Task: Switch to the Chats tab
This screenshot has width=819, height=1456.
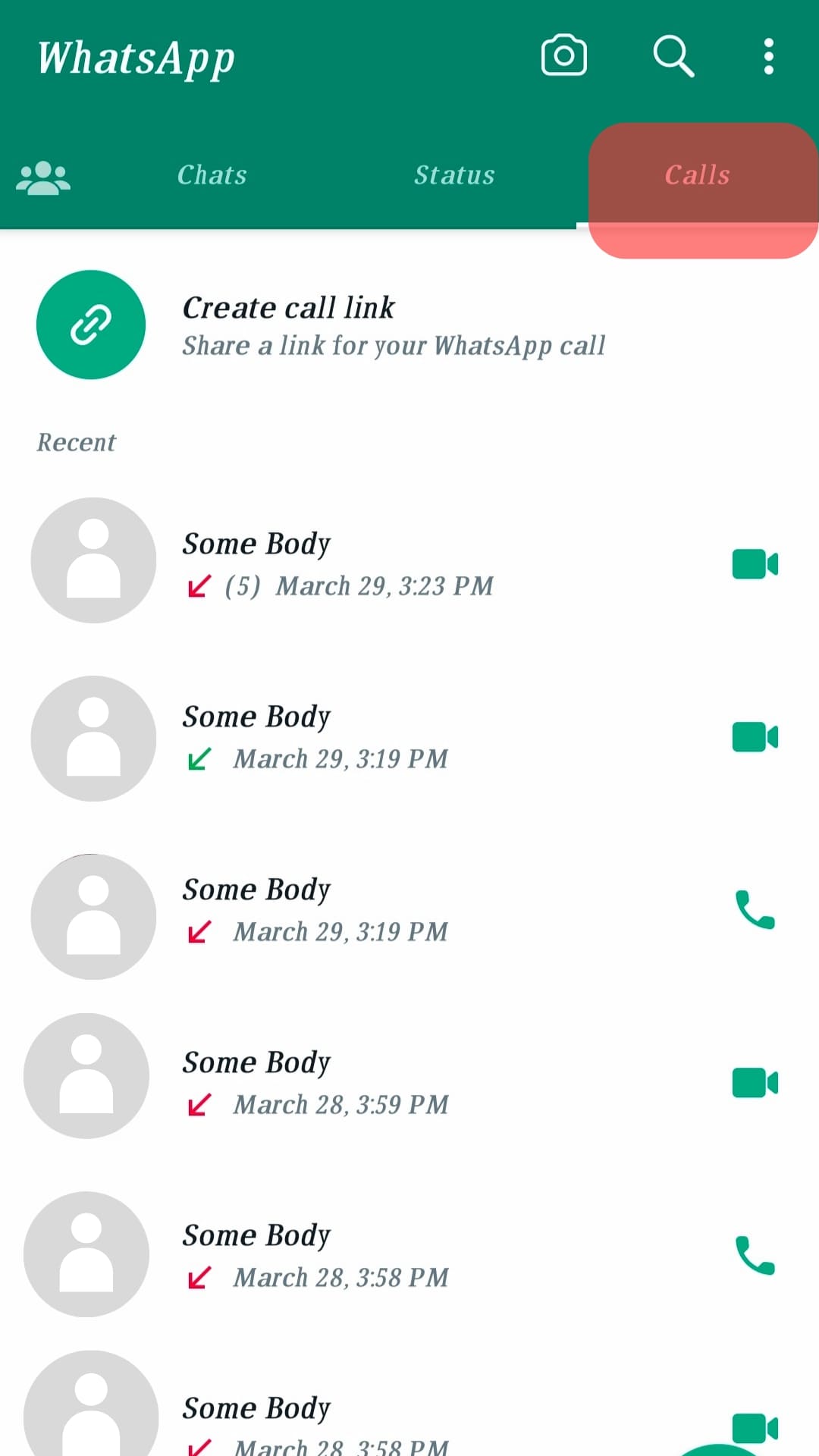Action: tap(212, 176)
